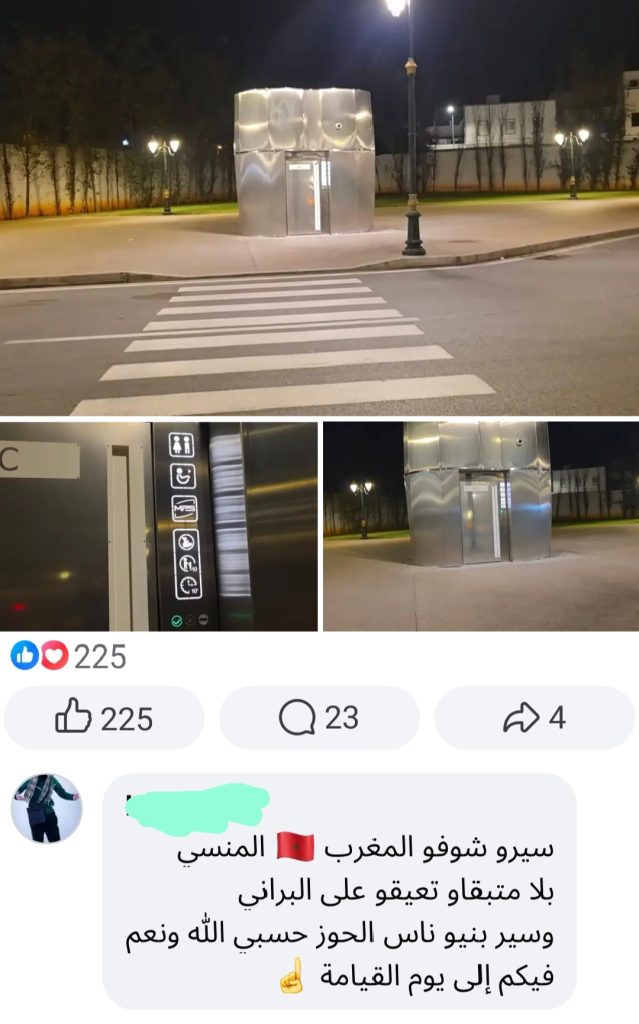Viewport: 639px width, 1024px height.
Task: Open the commenter's profile picture
Action: coord(46,808)
